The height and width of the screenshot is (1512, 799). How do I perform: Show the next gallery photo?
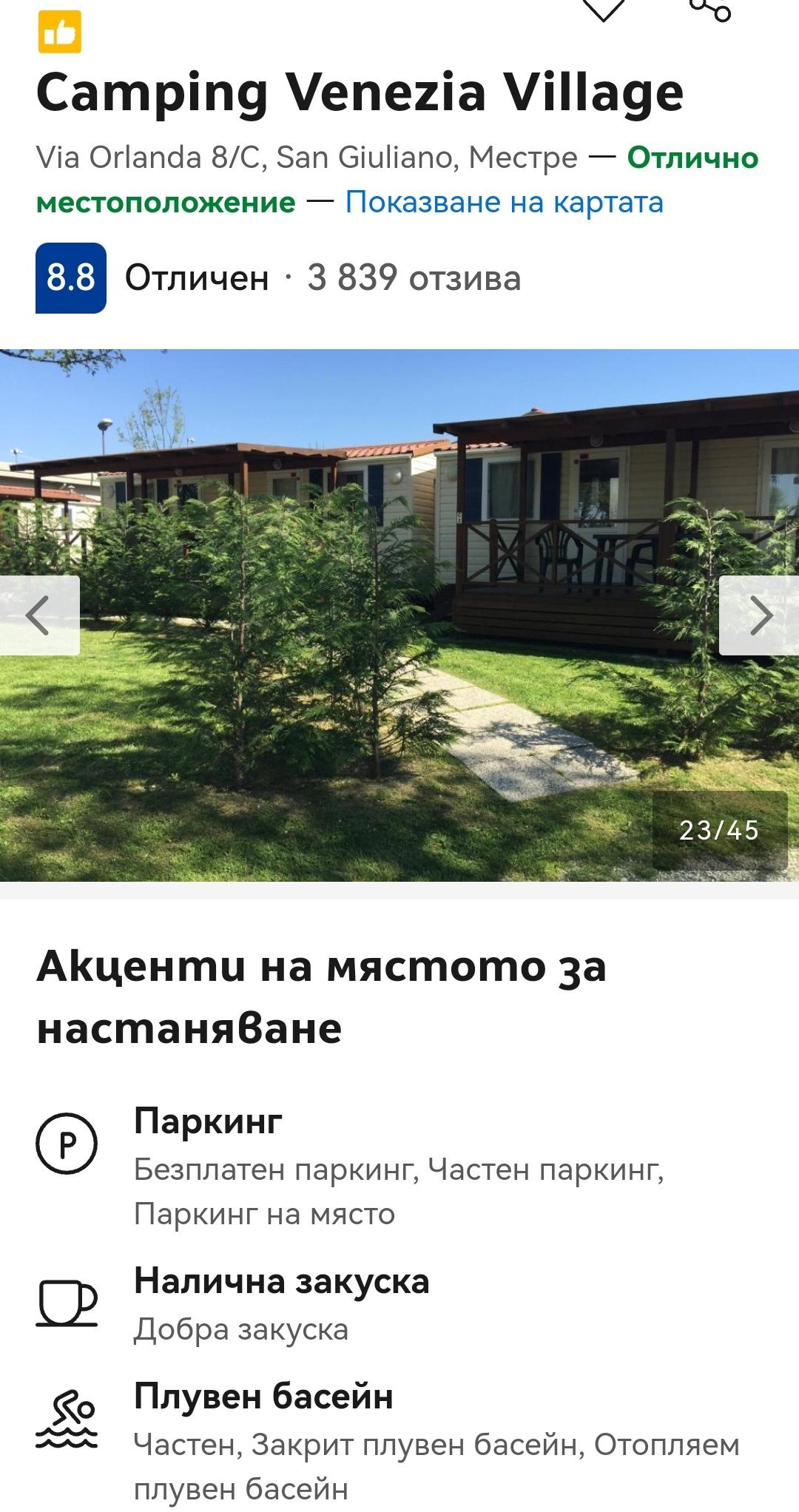[x=760, y=615]
